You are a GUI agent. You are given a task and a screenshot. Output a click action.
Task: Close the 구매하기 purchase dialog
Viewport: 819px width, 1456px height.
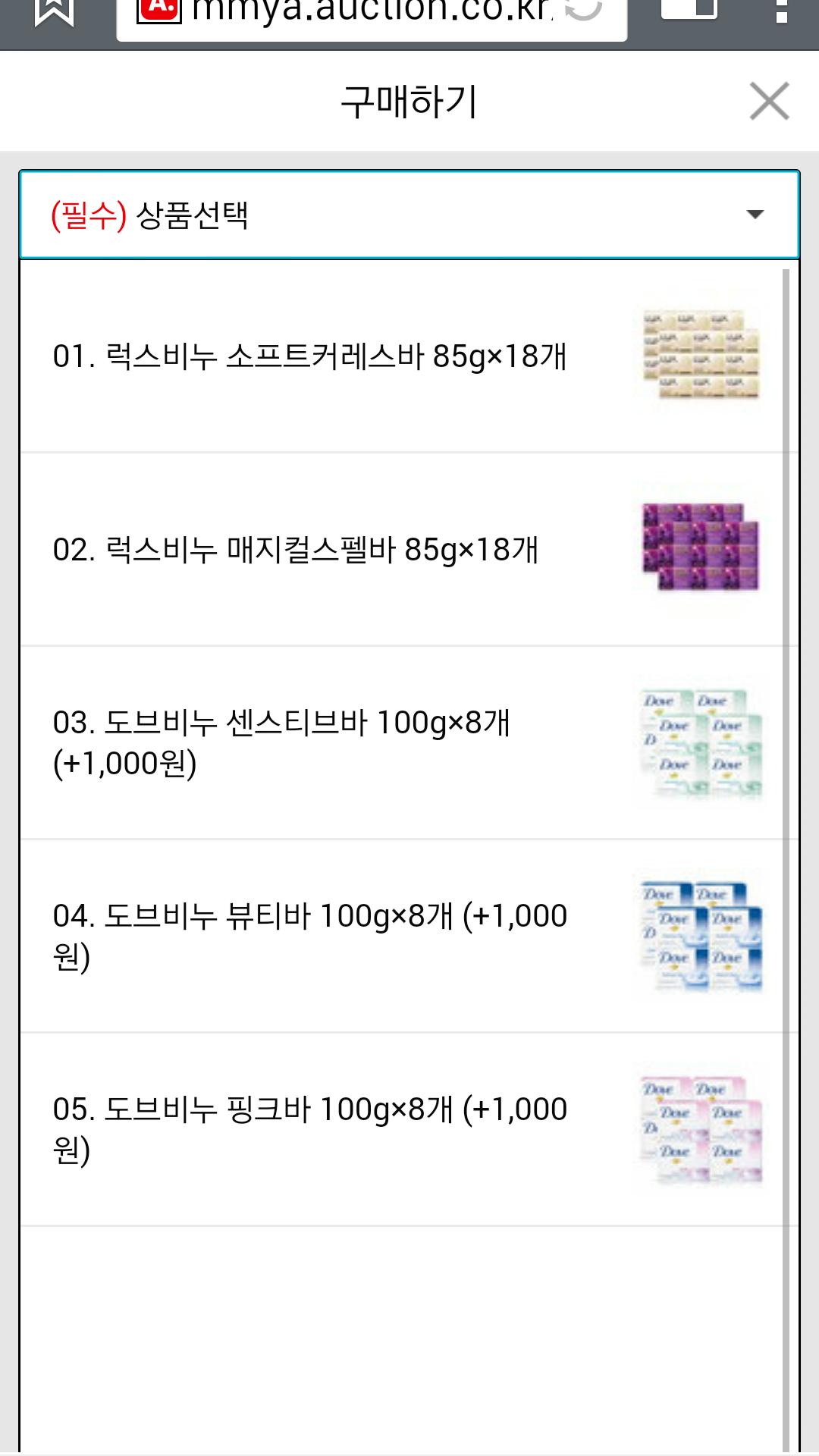pos(769,101)
